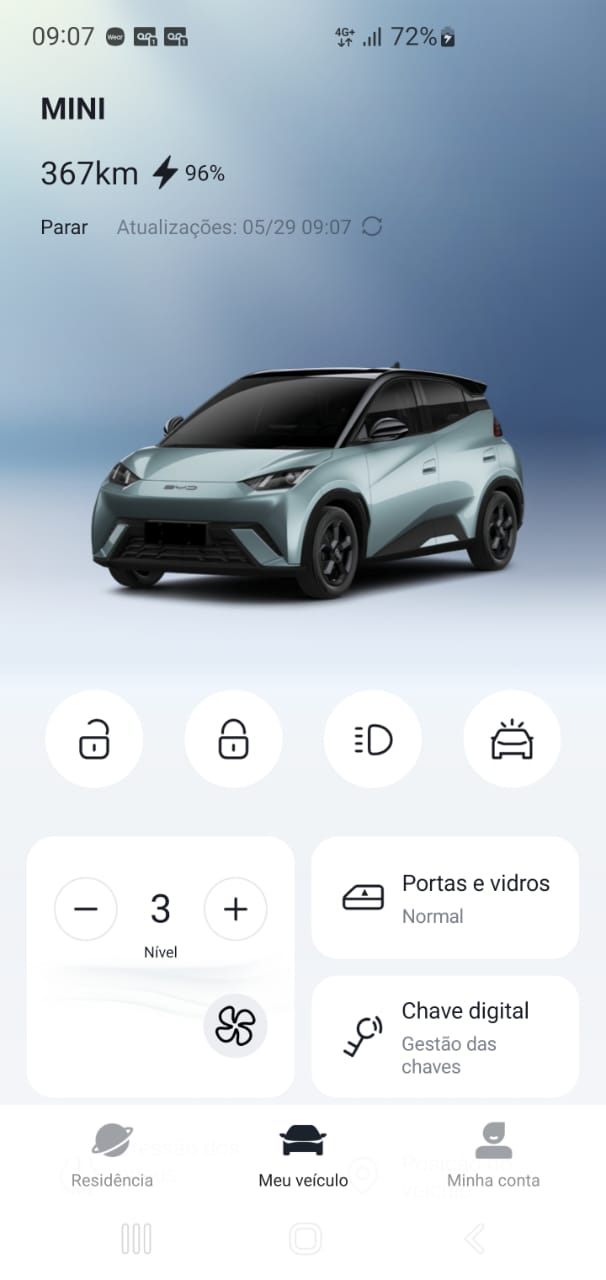The width and height of the screenshot is (606, 1280).
Task: Open the recent apps system button
Action: coord(136,1239)
